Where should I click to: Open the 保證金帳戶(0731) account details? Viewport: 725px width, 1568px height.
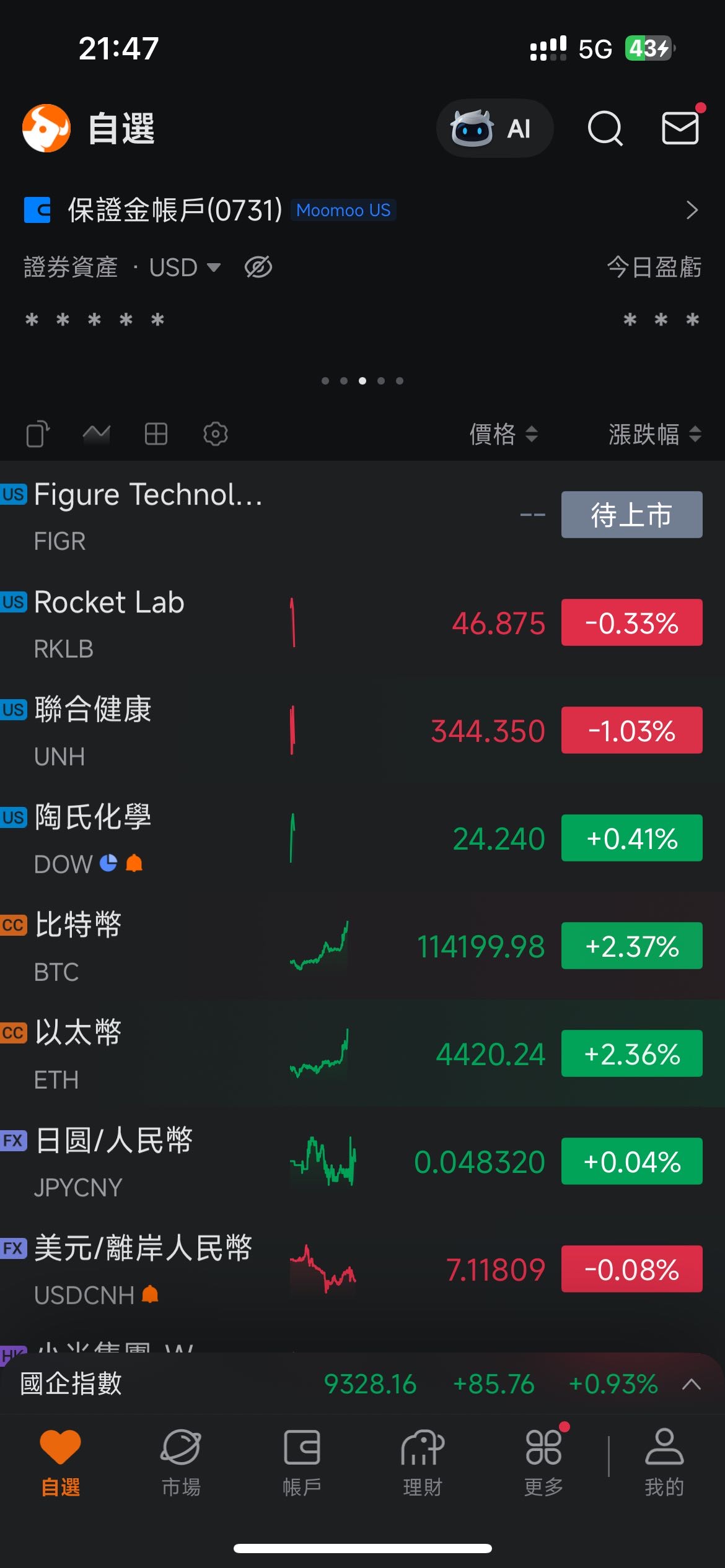[x=362, y=210]
